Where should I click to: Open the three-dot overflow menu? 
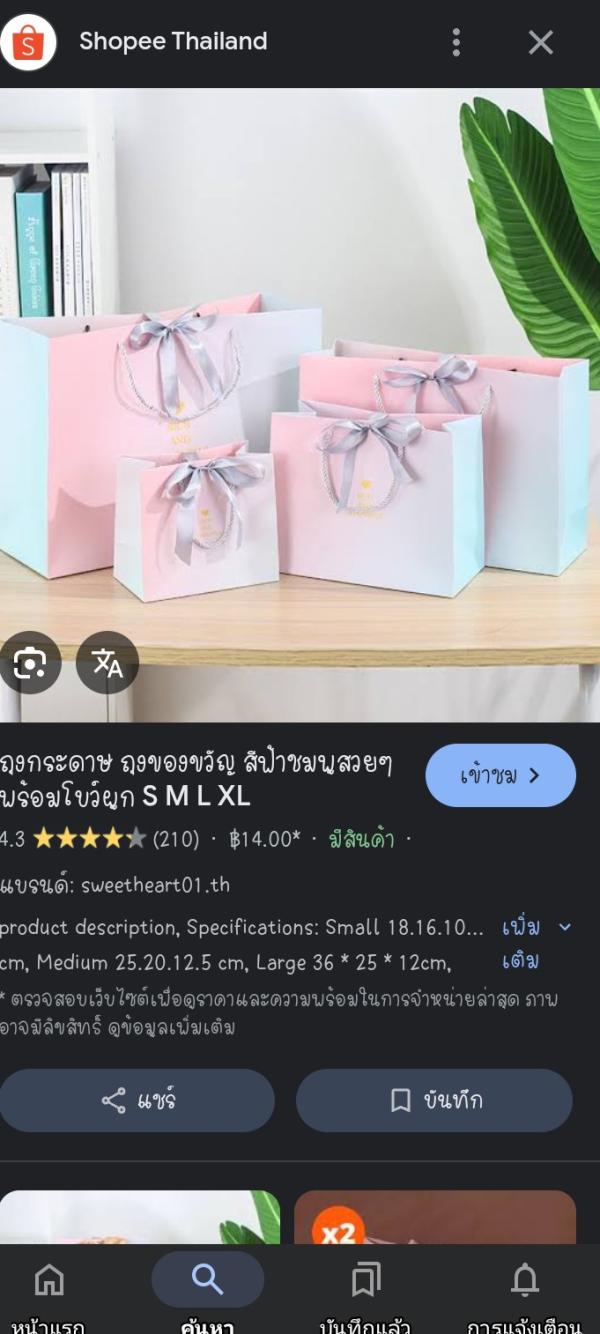(456, 42)
